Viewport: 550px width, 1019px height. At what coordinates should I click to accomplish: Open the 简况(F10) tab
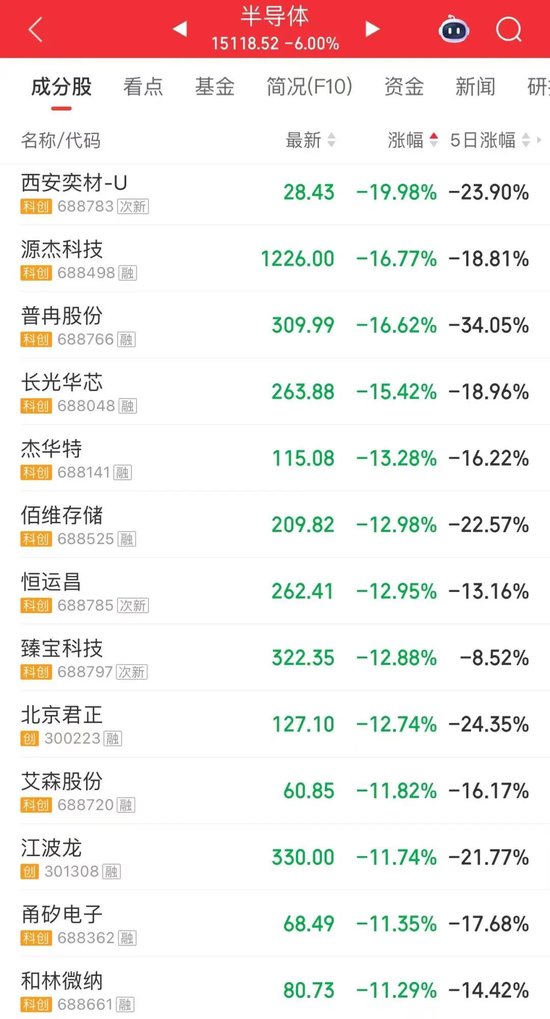point(309,86)
